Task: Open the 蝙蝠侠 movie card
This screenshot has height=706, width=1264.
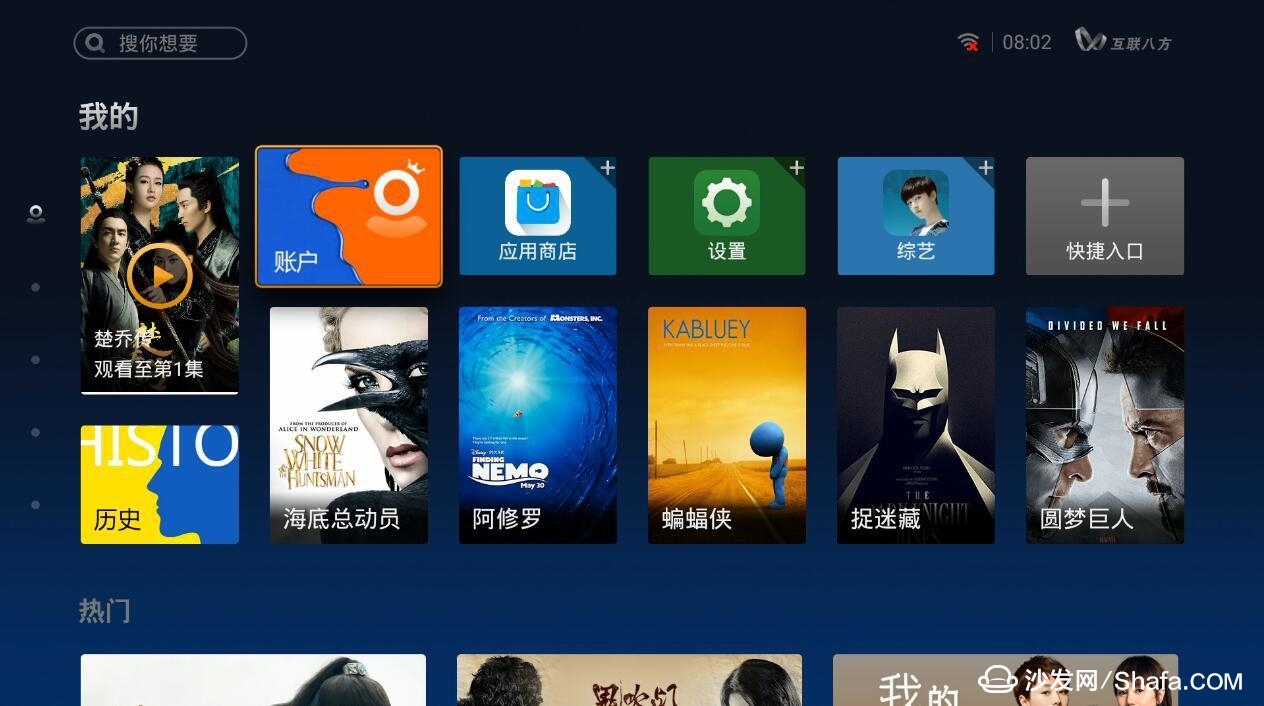Action: [x=726, y=425]
